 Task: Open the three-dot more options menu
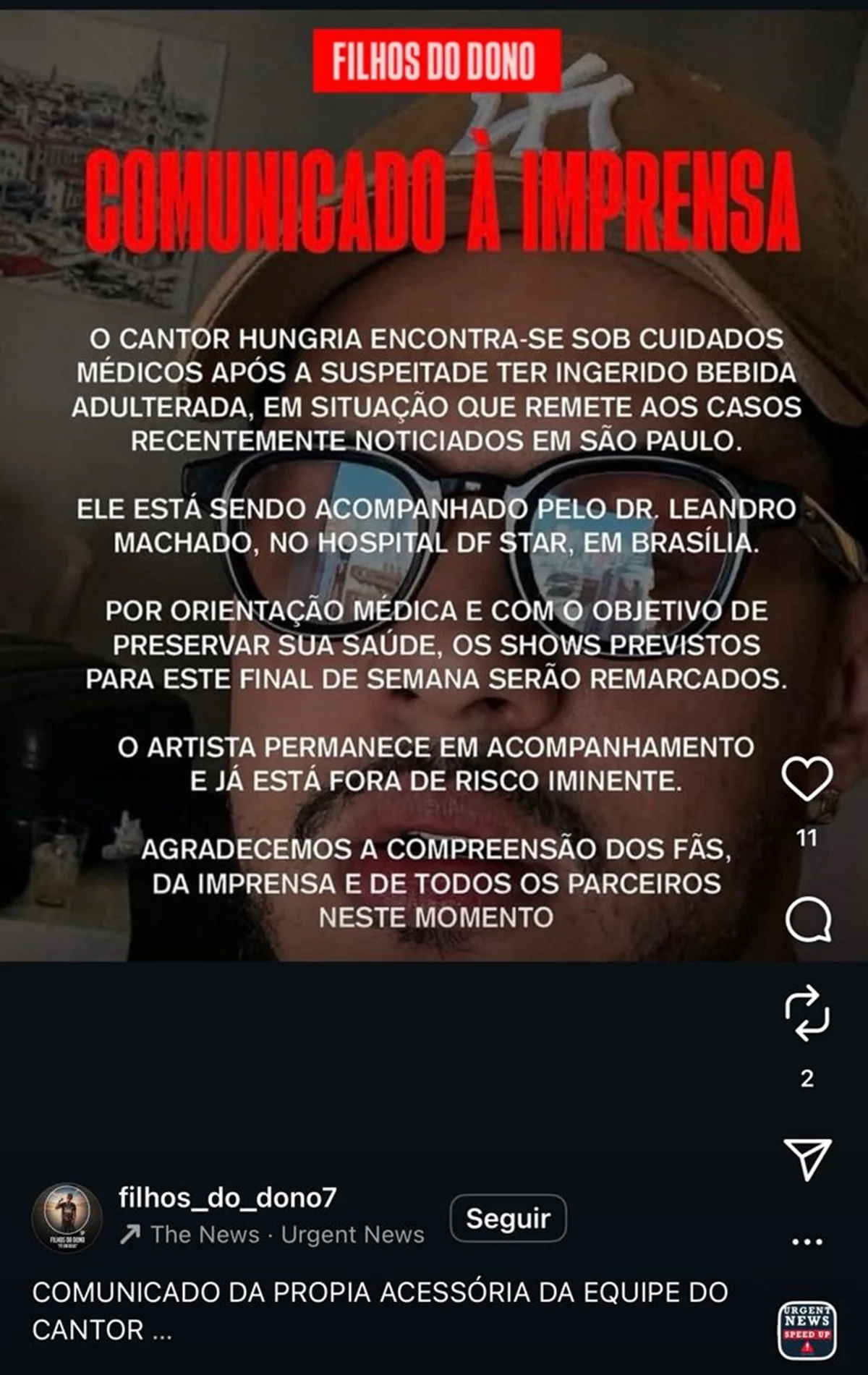click(x=807, y=1242)
